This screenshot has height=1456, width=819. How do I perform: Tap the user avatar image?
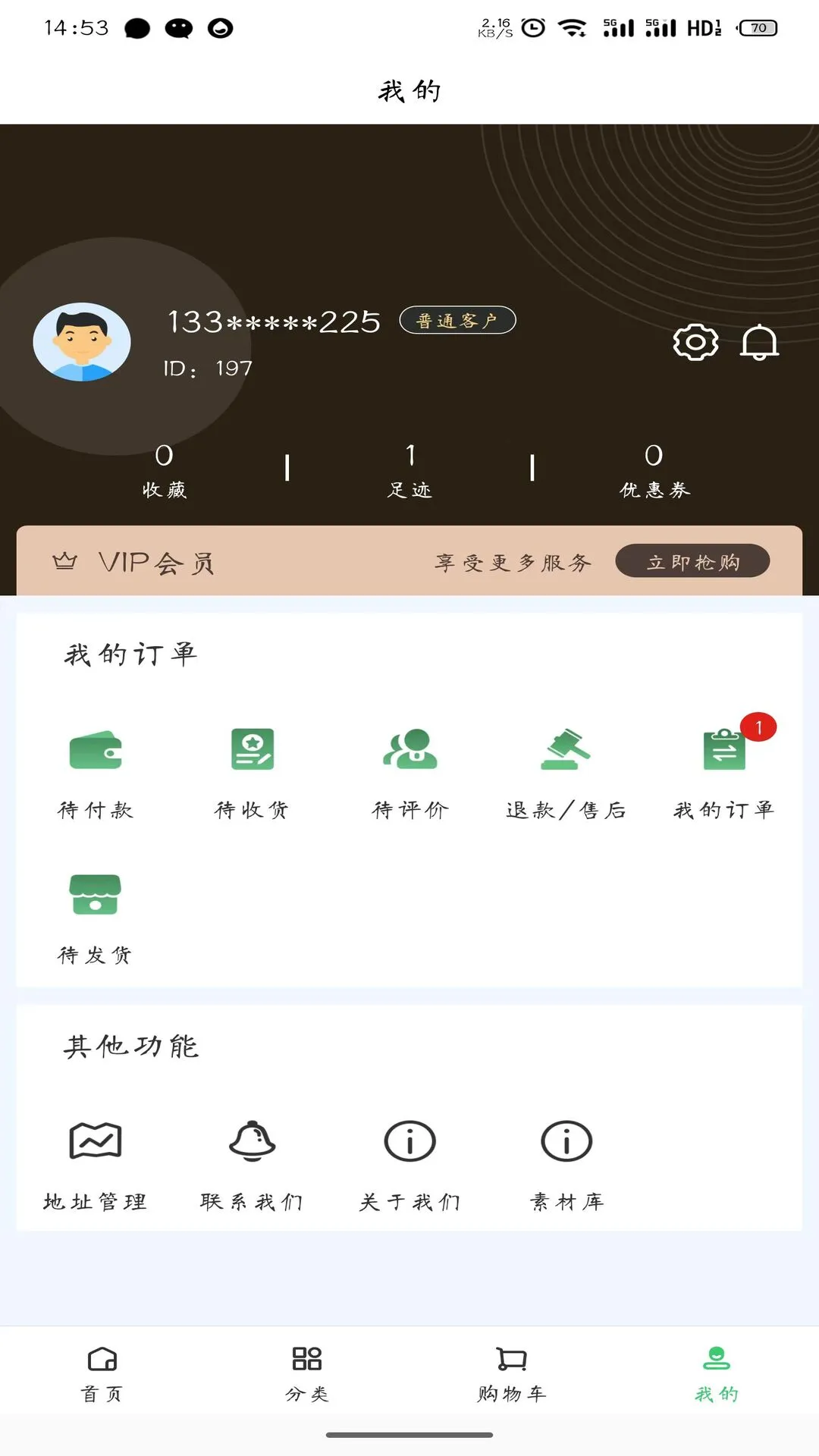click(83, 342)
